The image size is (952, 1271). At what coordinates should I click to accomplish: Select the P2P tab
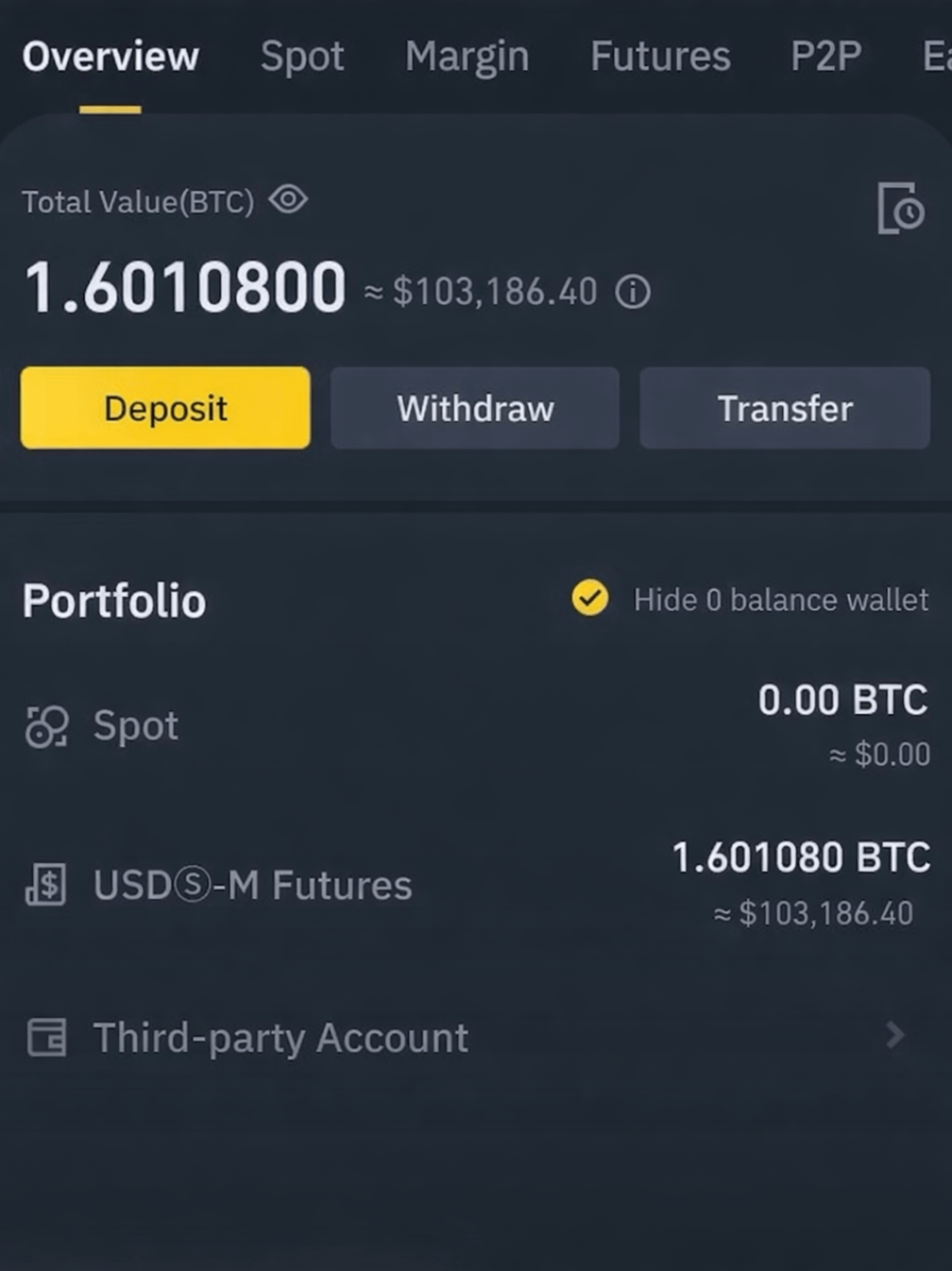pyautogui.click(x=826, y=57)
